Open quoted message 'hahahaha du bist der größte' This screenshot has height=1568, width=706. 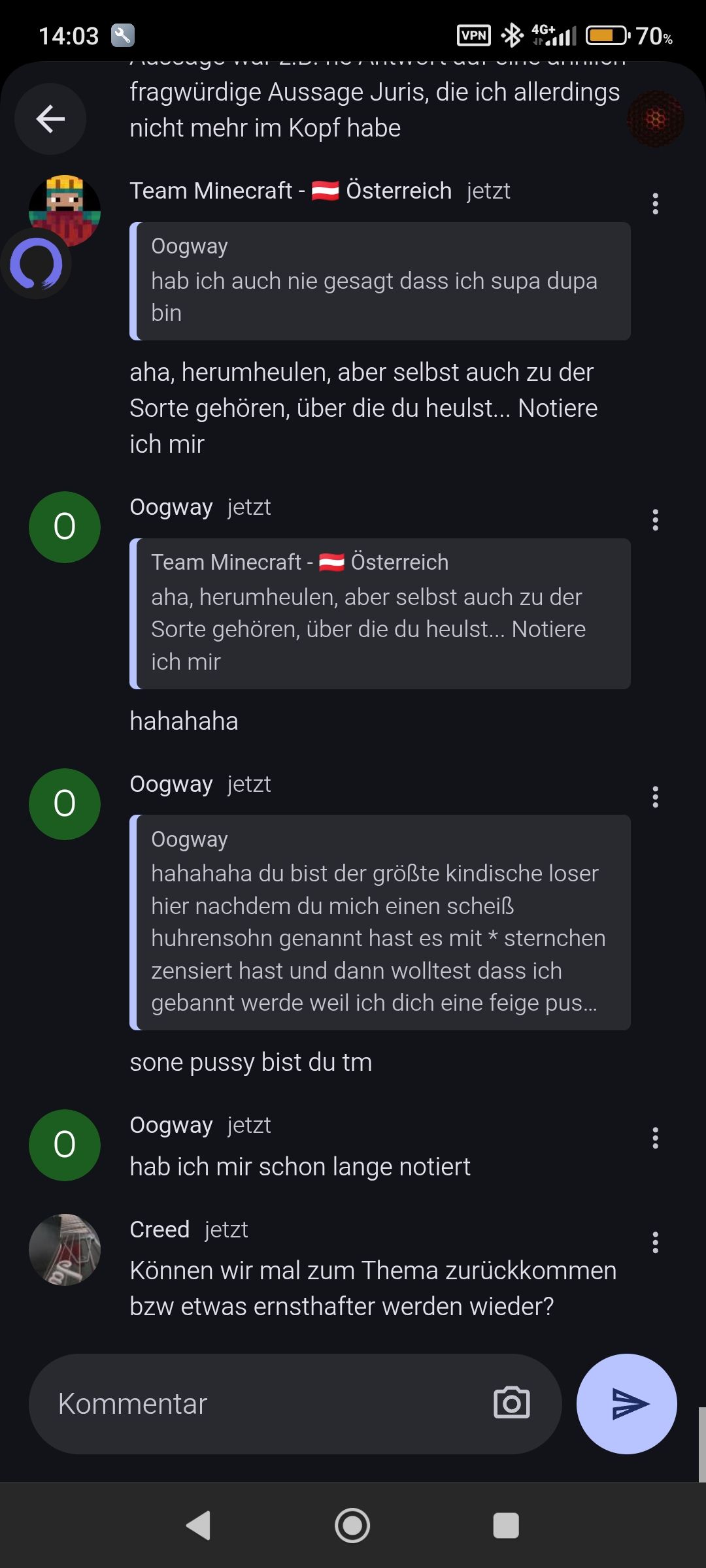[380, 922]
